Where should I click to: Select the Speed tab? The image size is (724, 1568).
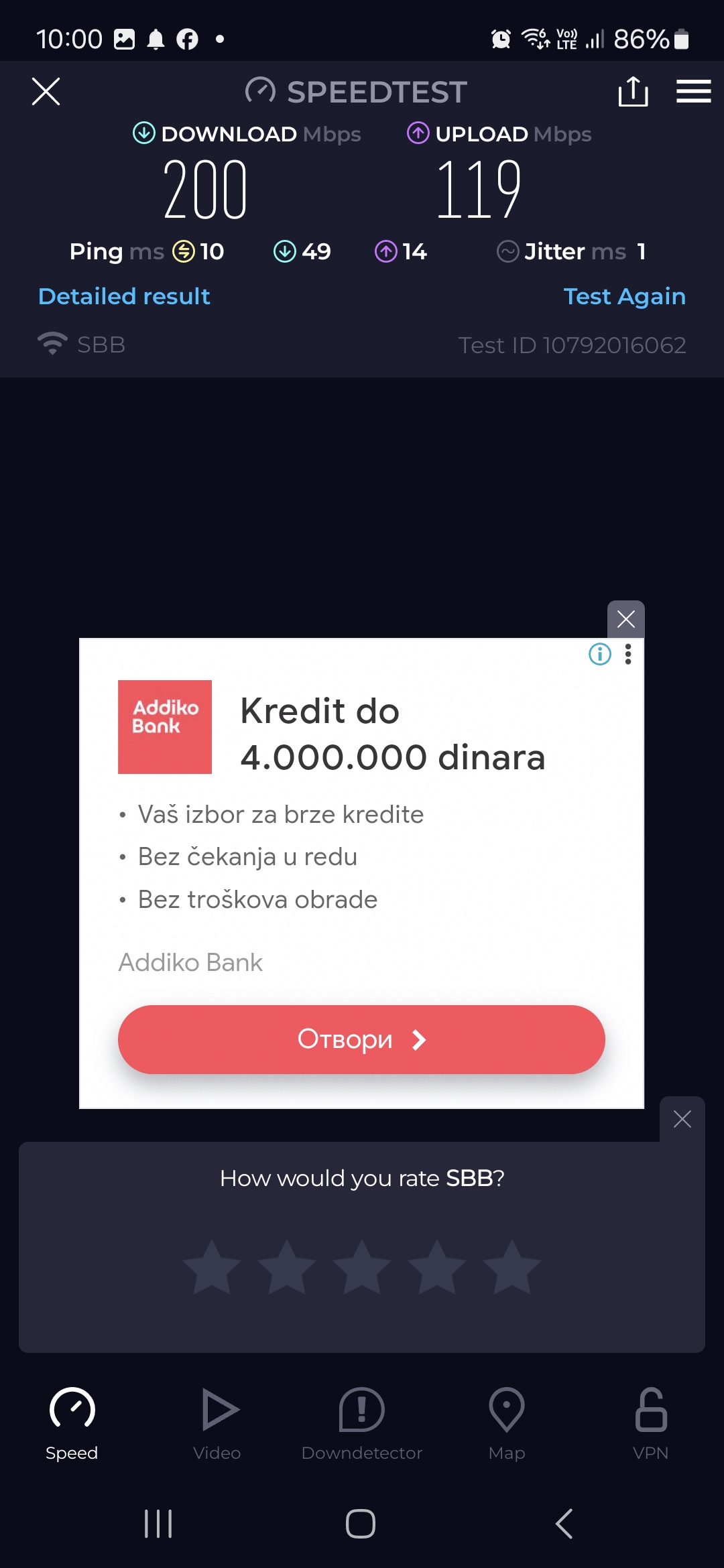click(x=72, y=1423)
